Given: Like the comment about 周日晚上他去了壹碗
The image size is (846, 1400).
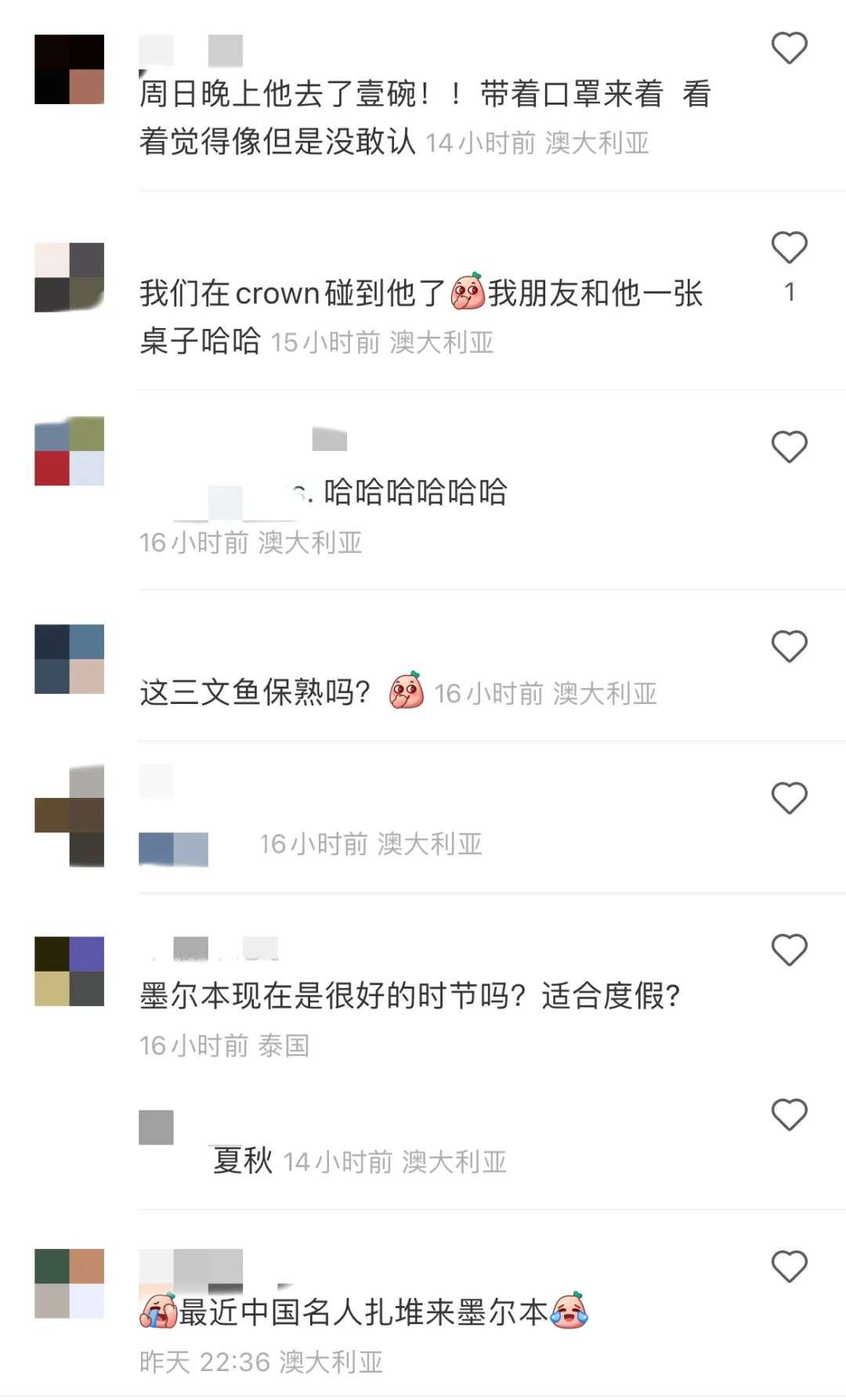Looking at the screenshot, I should 789,49.
